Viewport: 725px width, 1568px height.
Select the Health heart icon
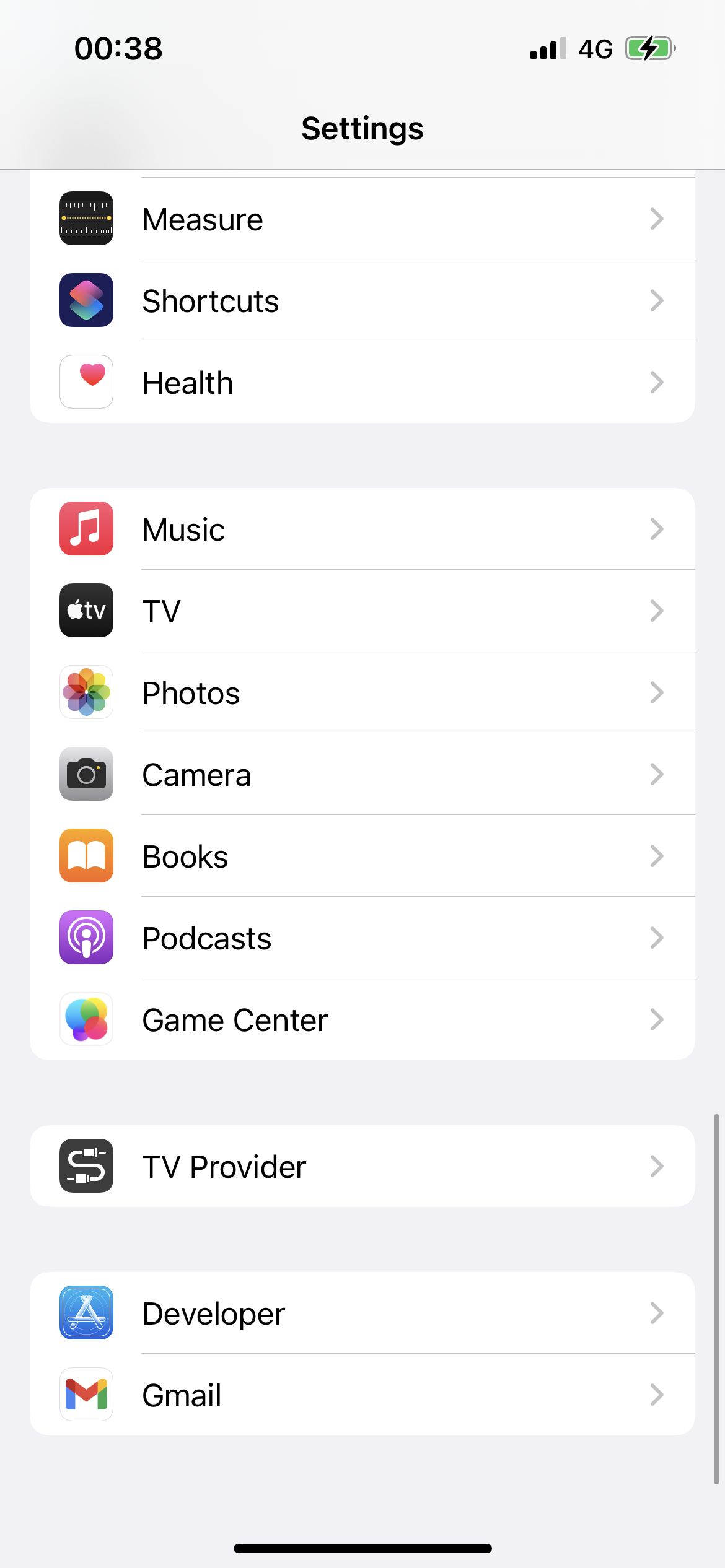(86, 381)
